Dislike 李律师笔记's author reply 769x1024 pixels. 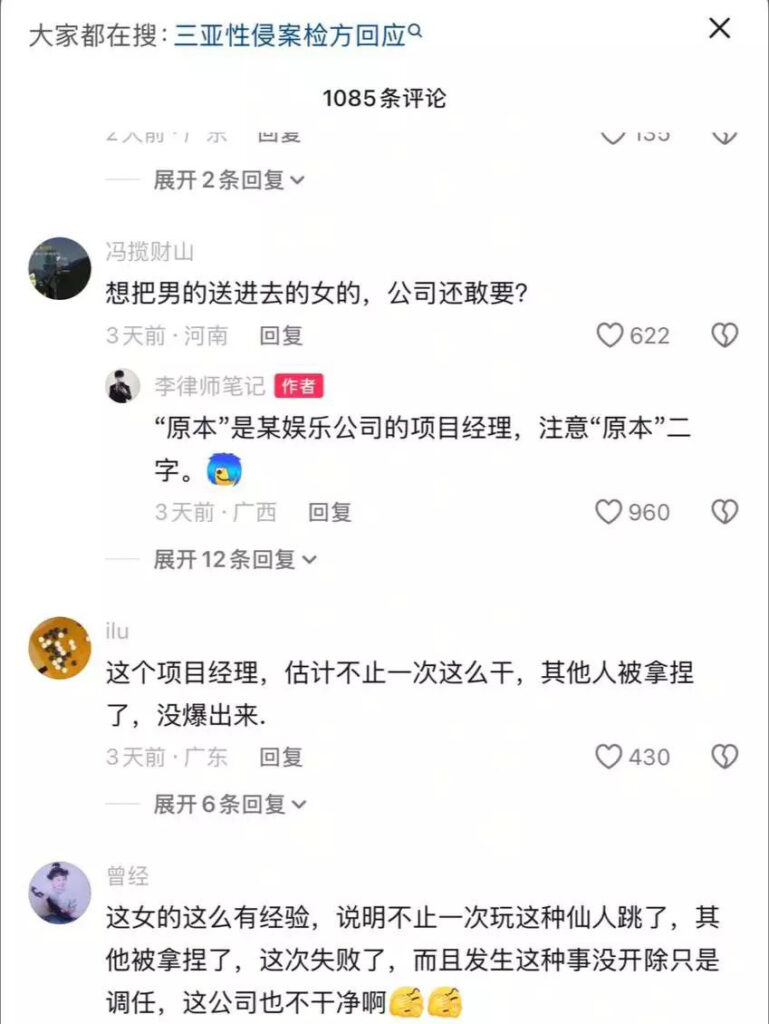724,512
